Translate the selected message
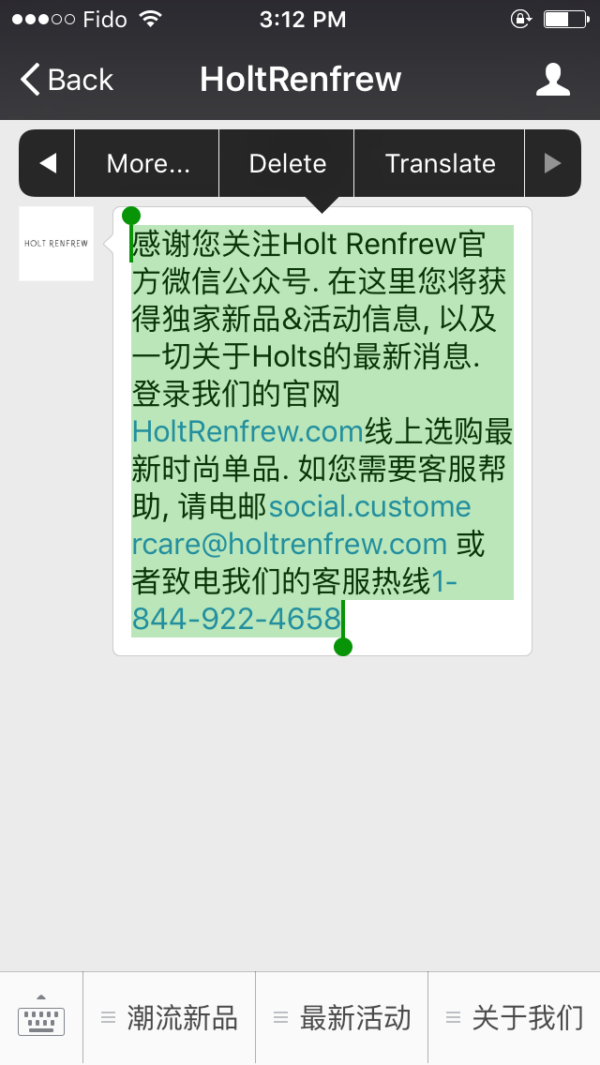The height and width of the screenshot is (1065, 600). [x=440, y=163]
